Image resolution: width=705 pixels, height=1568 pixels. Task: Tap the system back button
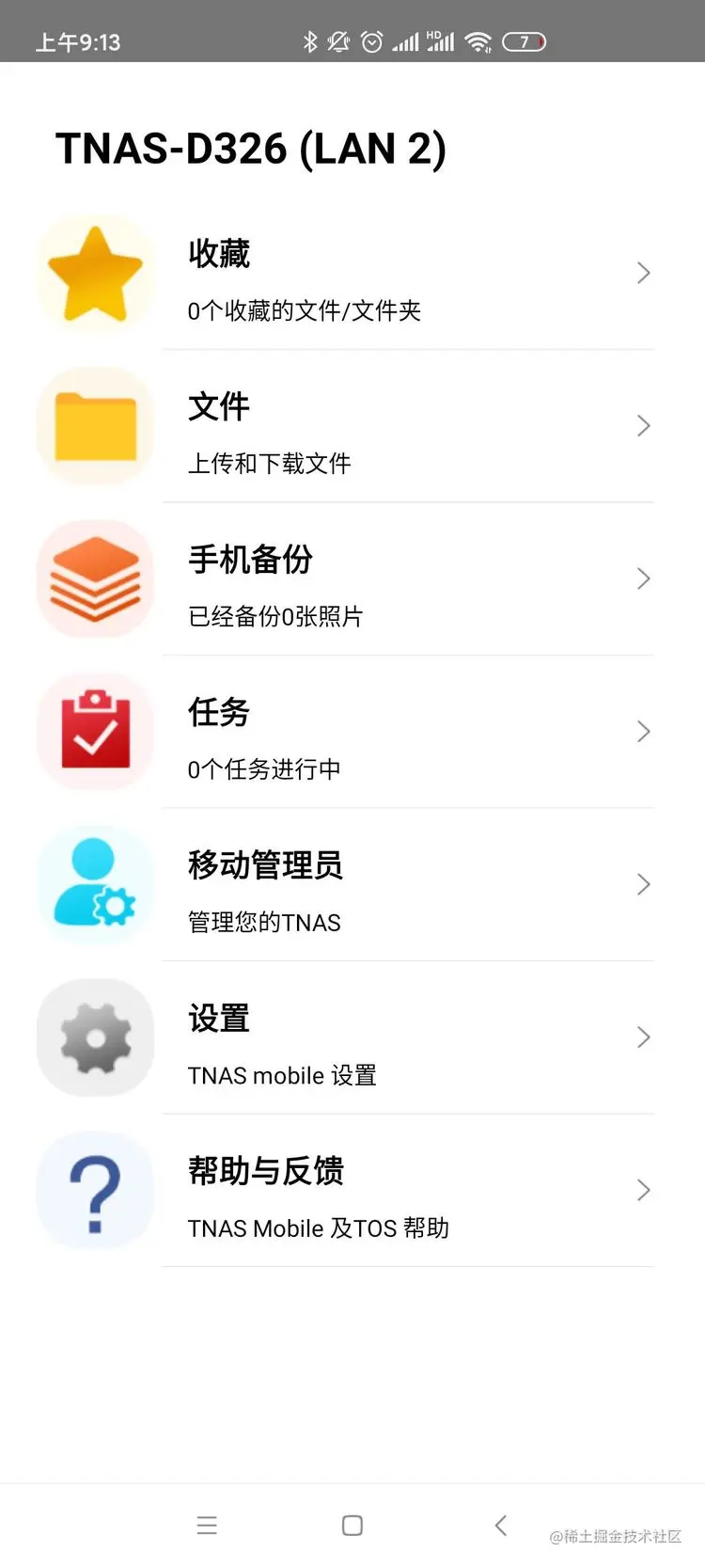[501, 1525]
